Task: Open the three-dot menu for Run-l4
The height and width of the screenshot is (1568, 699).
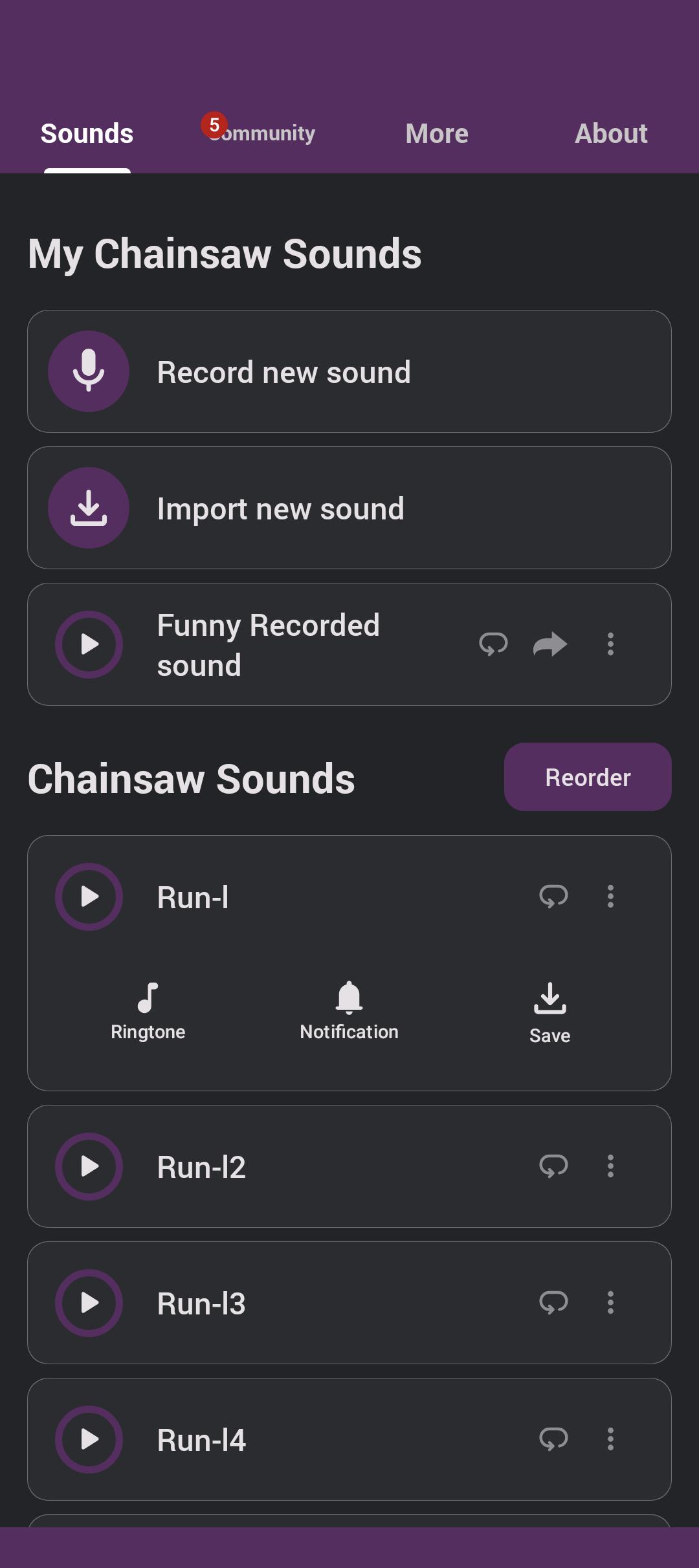Action: [610, 1439]
